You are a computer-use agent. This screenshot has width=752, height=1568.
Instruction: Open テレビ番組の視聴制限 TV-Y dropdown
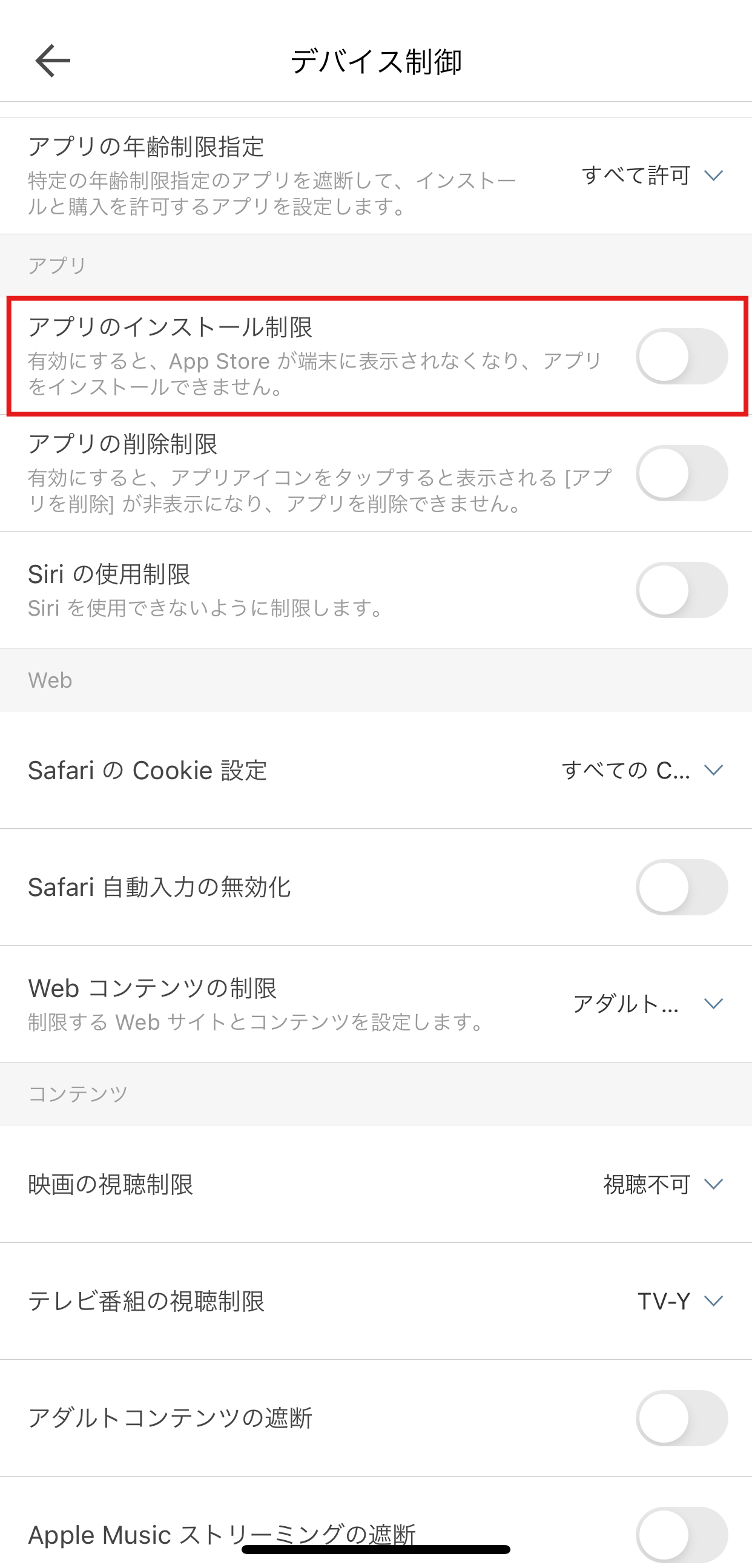(x=680, y=1302)
